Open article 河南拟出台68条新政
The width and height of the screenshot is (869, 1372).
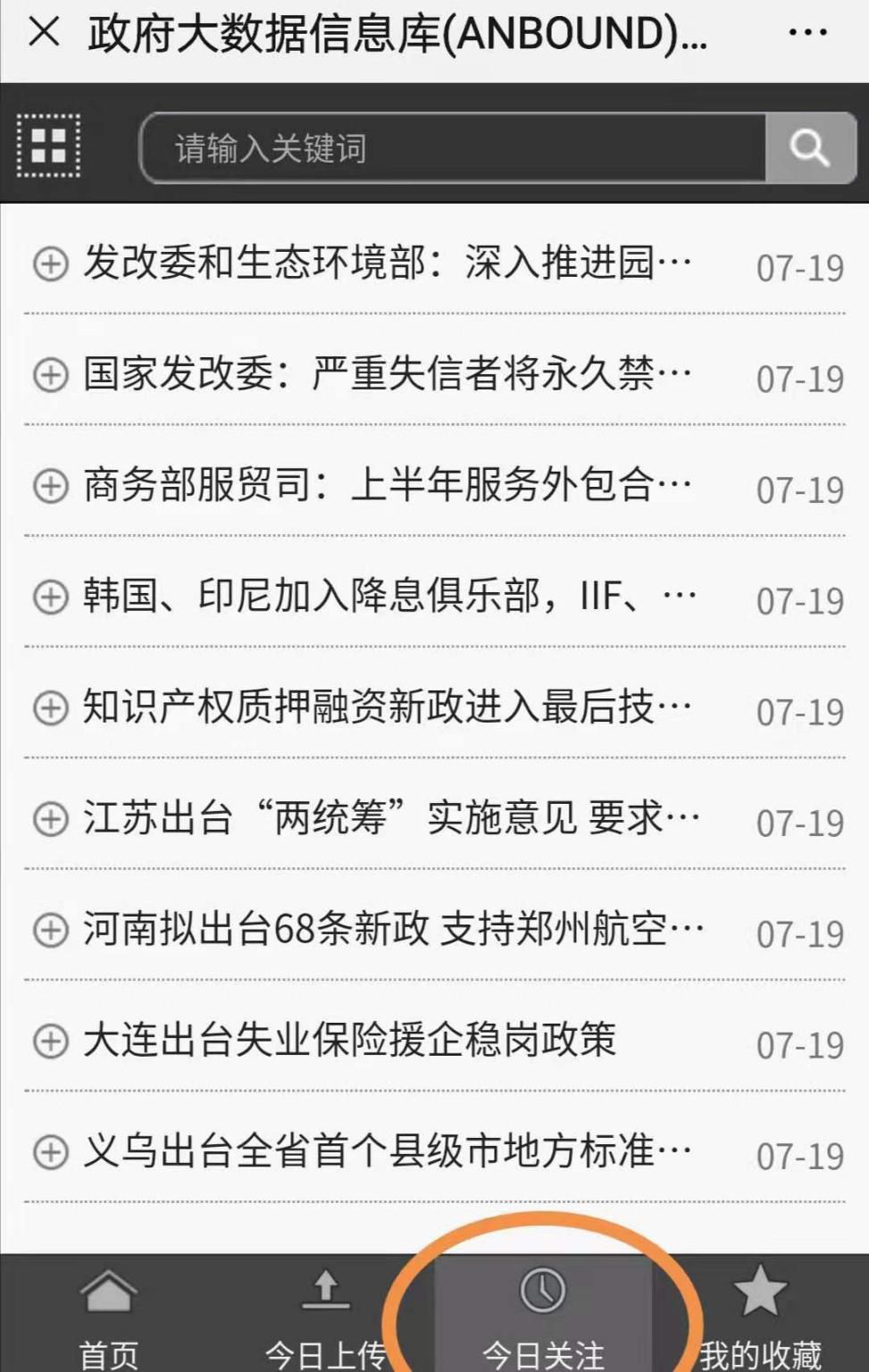435,930
